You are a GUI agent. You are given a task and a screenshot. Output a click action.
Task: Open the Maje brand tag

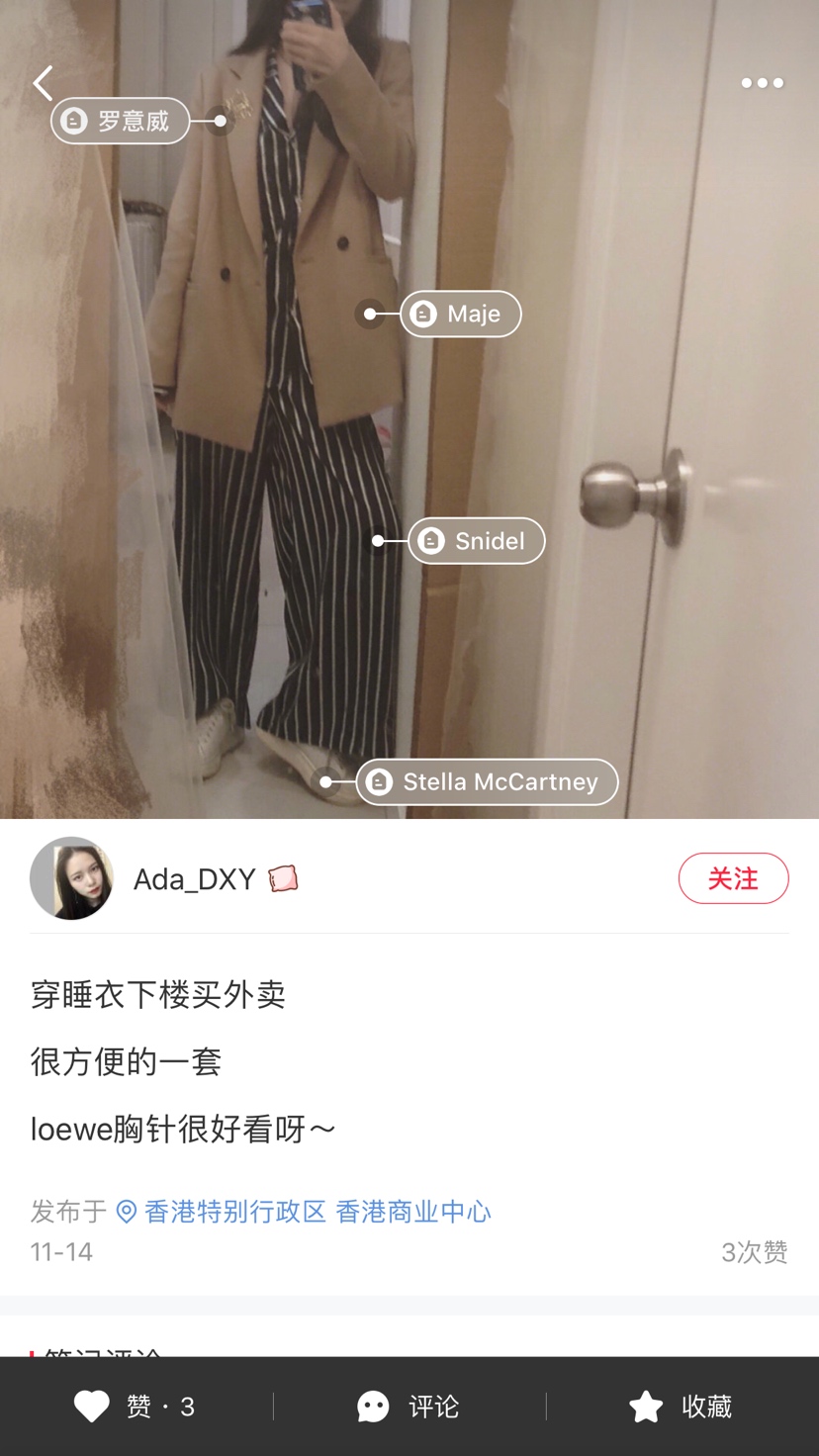pos(461,314)
